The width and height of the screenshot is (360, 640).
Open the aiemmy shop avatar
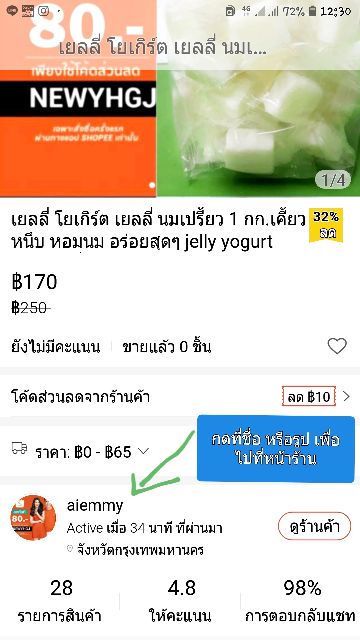[33, 518]
